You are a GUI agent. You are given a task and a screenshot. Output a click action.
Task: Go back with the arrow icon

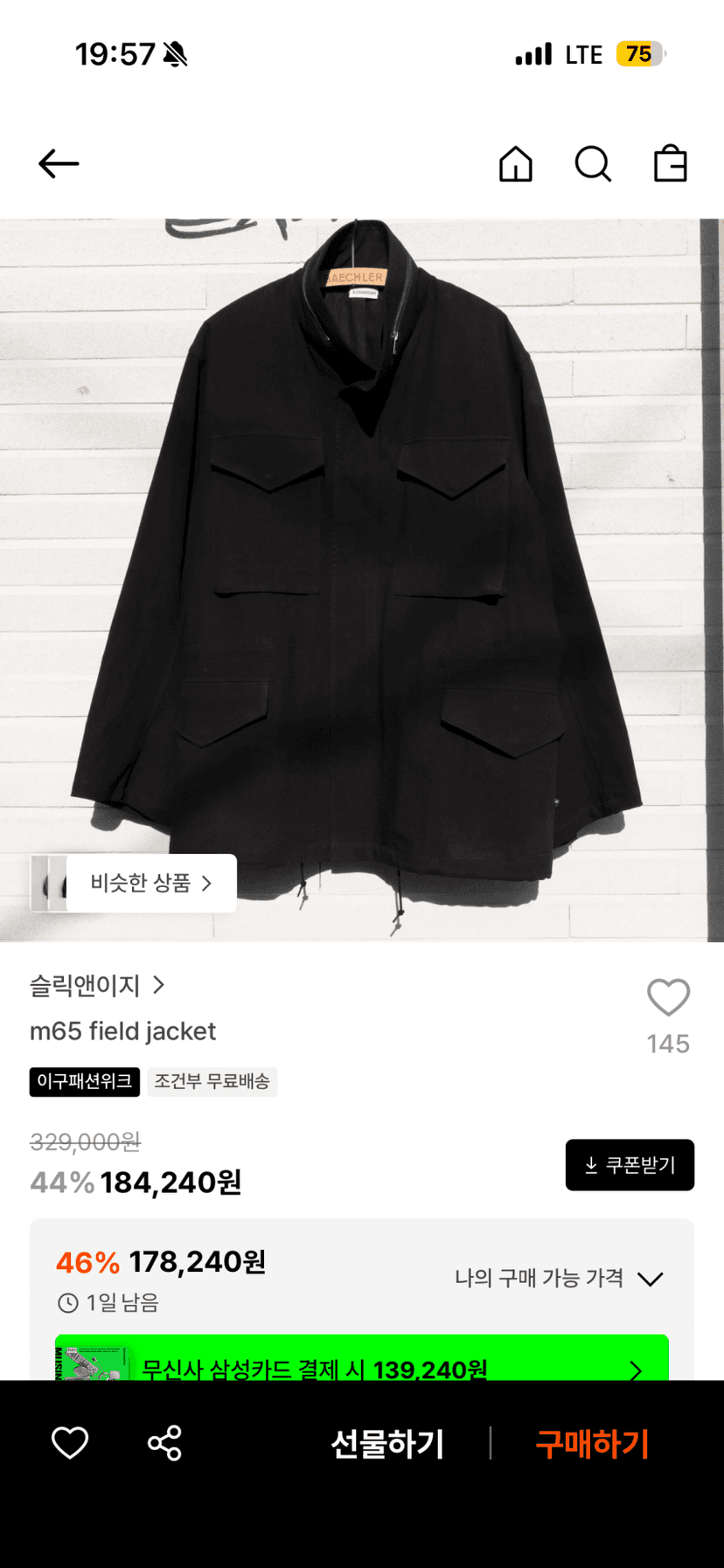coord(59,163)
